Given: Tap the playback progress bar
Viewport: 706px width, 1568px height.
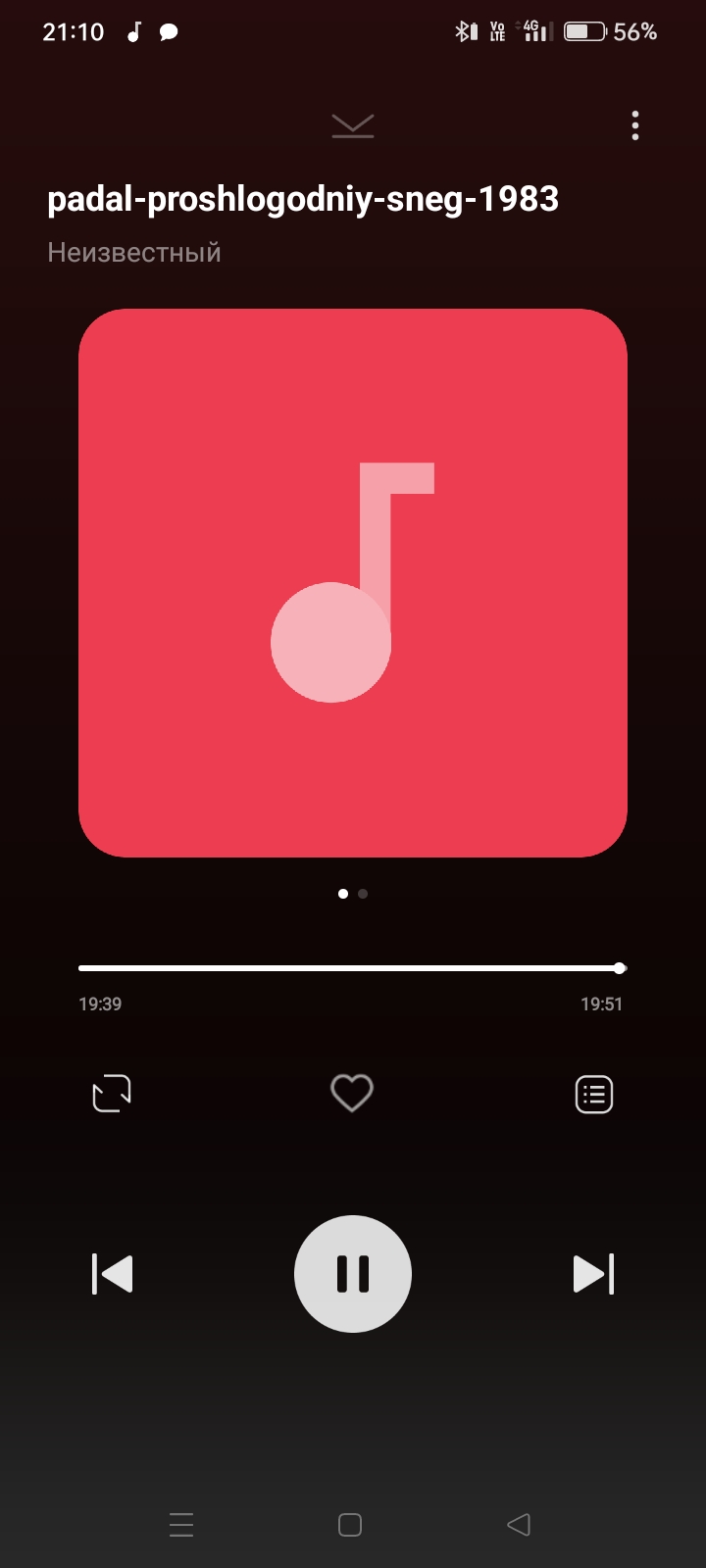Looking at the screenshot, I should tap(351, 968).
